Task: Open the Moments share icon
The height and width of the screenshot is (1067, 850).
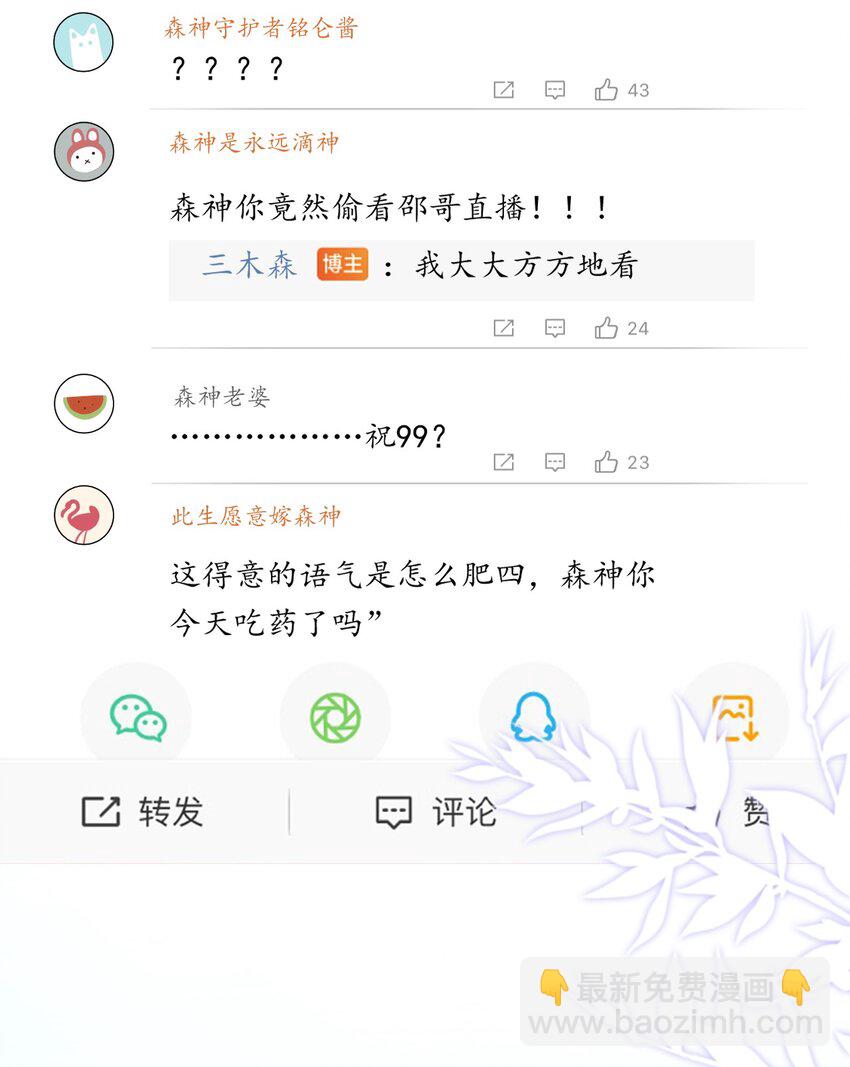Action: click(x=336, y=716)
